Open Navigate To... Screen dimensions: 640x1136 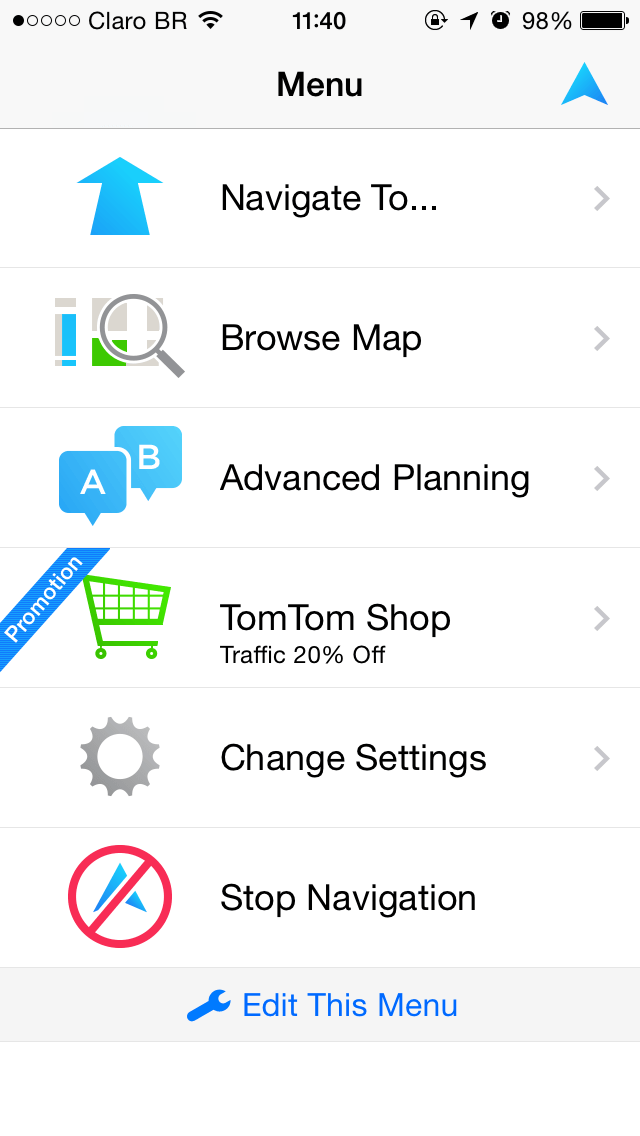[320, 199]
